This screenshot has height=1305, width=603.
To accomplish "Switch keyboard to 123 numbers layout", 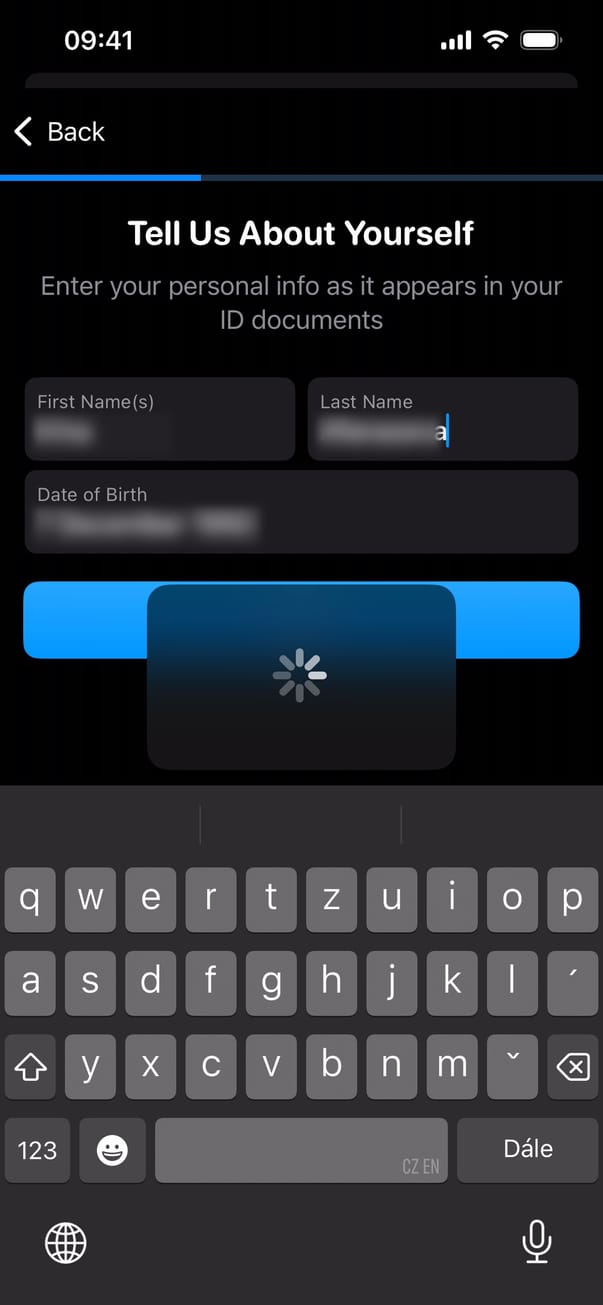I will pyautogui.click(x=37, y=1150).
